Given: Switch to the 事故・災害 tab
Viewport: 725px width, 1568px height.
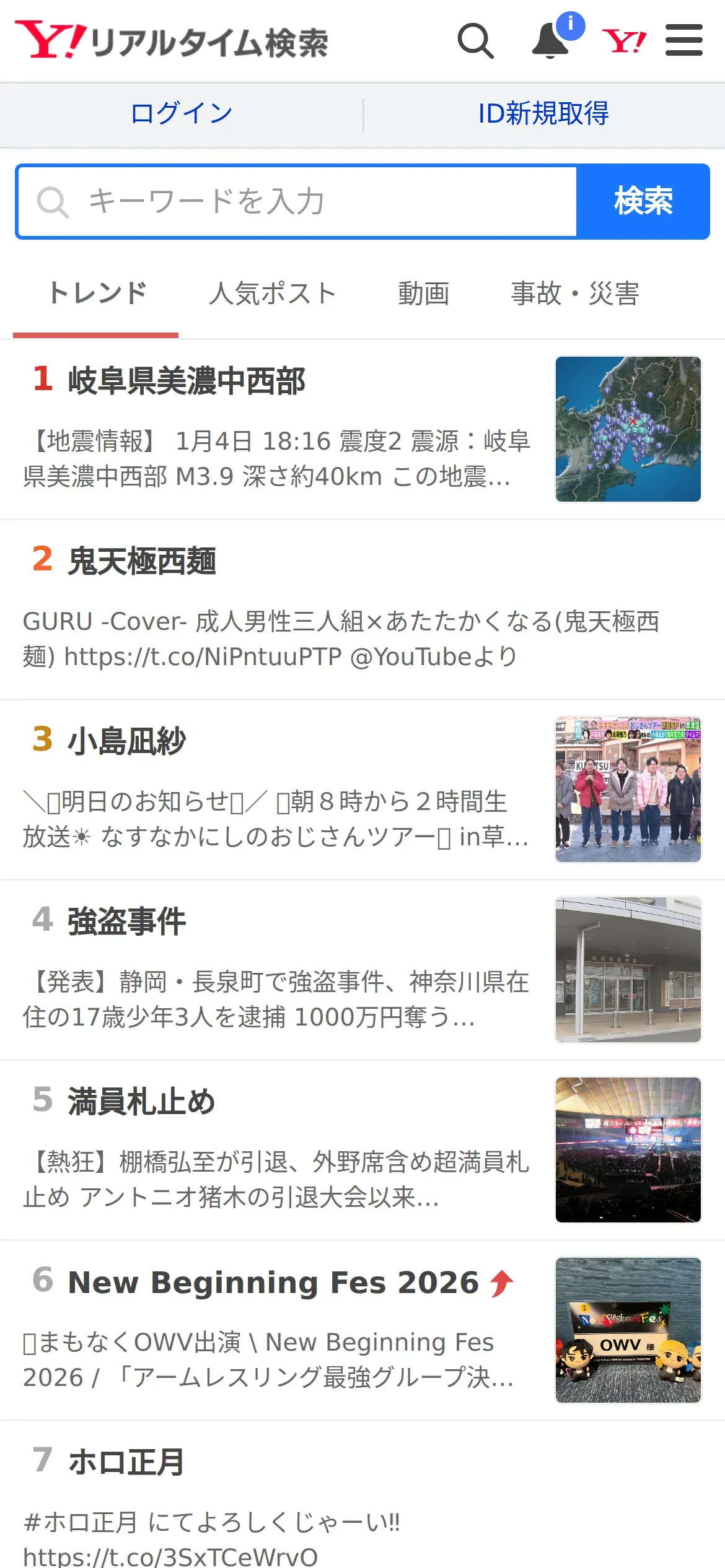Looking at the screenshot, I should click(x=574, y=294).
